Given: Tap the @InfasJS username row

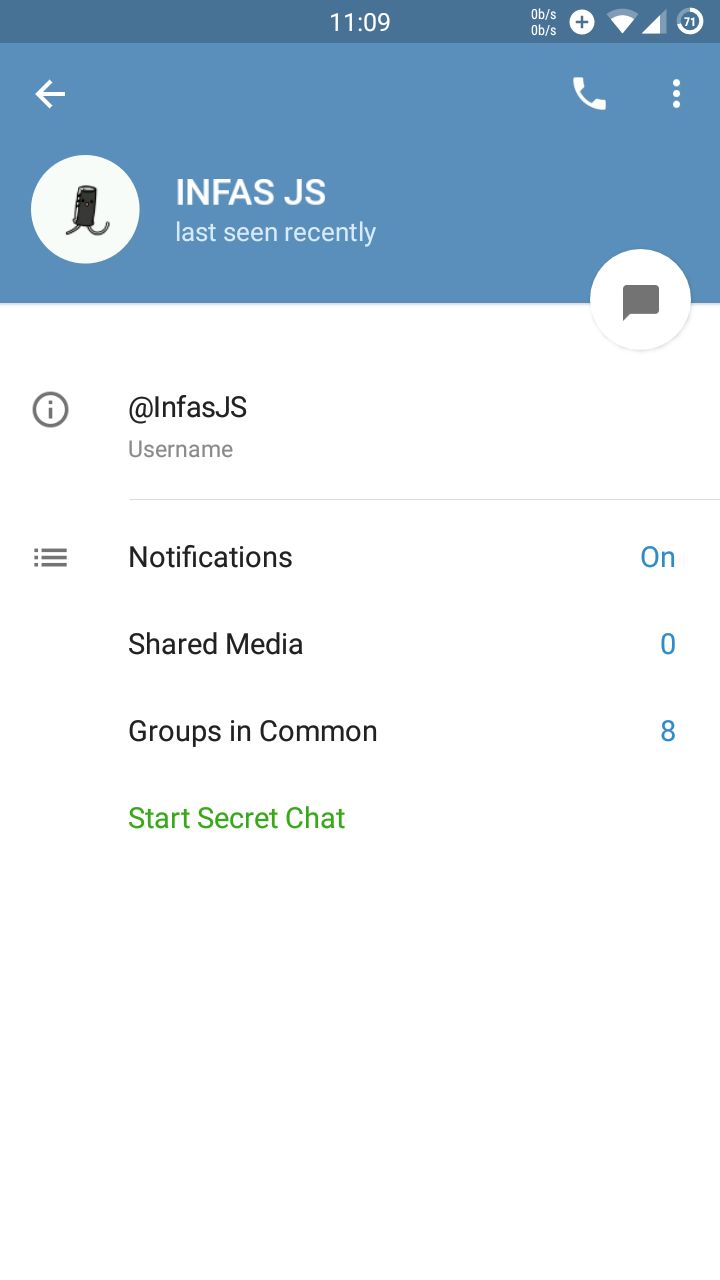Looking at the screenshot, I should pyautogui.click(x=360, y=427).
